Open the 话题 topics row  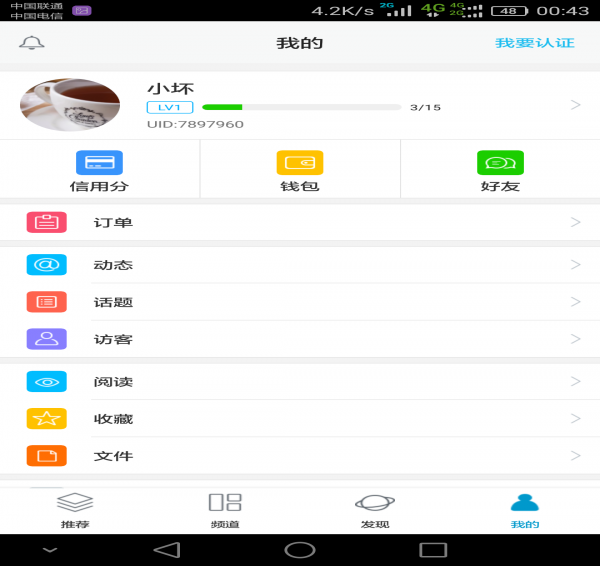[300, 302]
